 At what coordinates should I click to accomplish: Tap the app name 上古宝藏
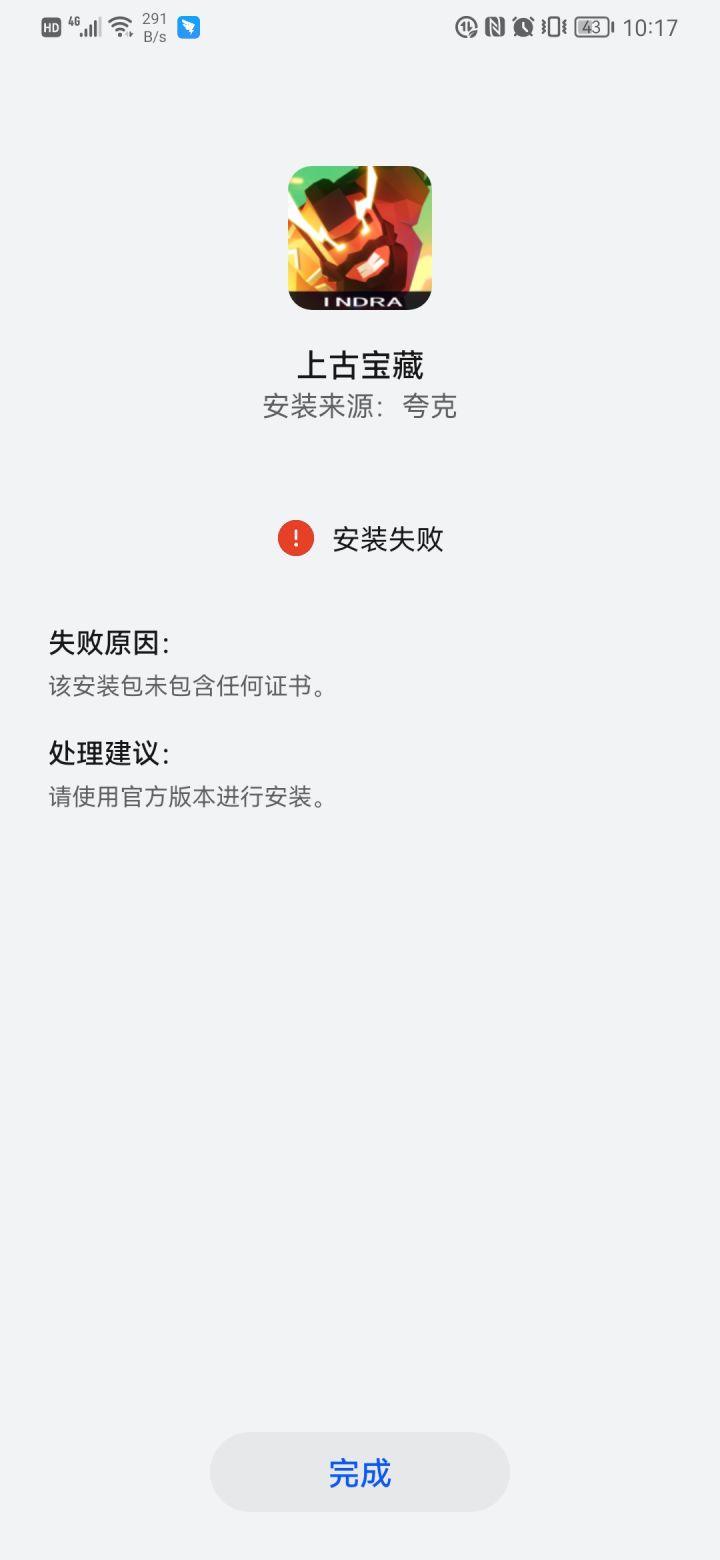tap(360, 366)
